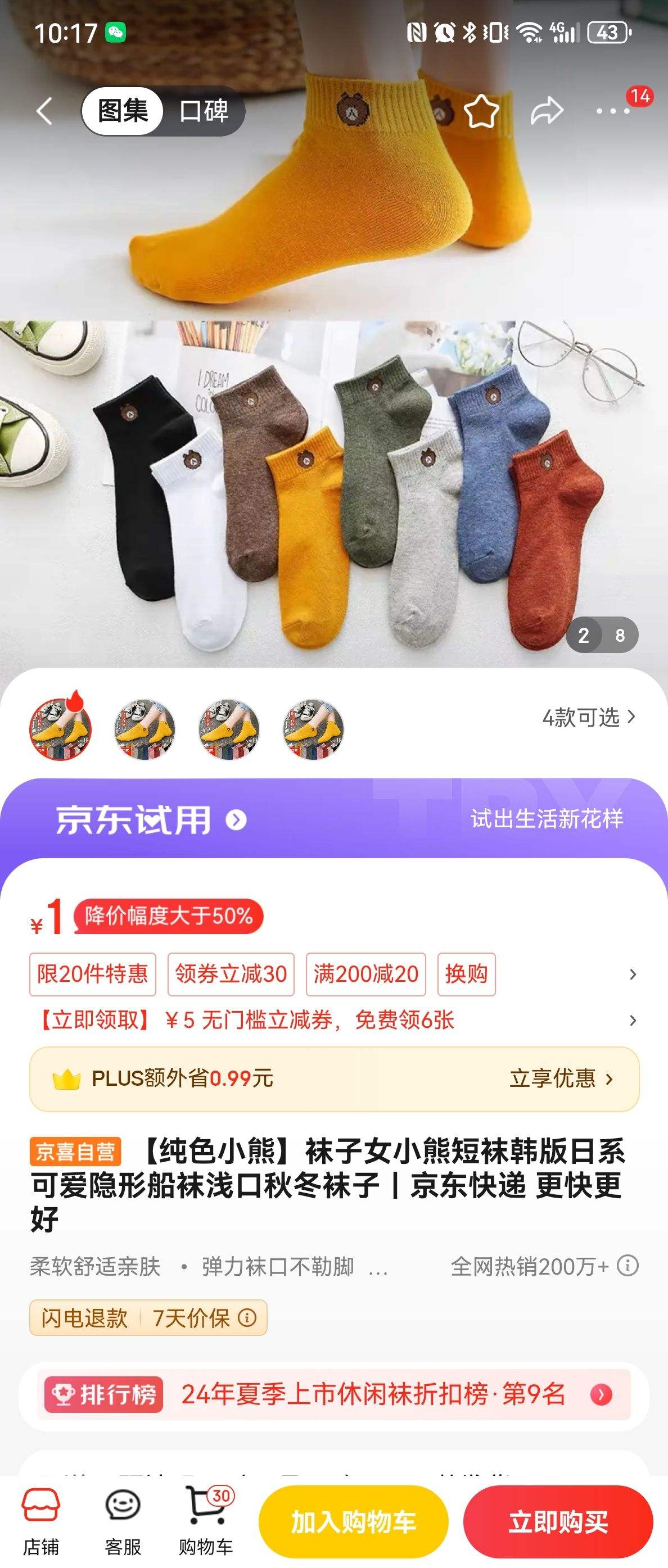Favorite the product with the star icon
668x1568 pixels.
coord(481,111)
